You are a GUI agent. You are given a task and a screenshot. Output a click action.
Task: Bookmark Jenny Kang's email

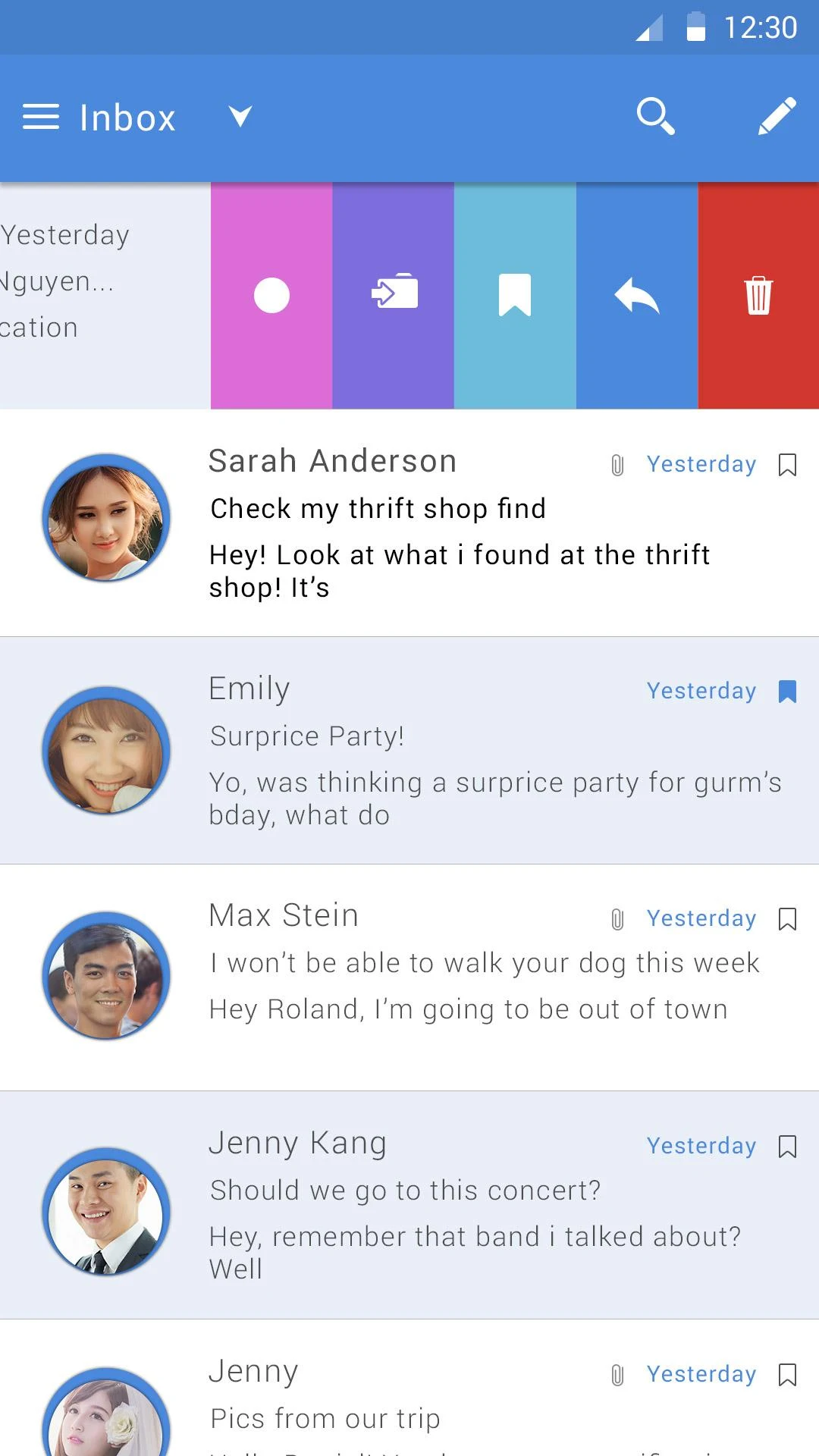[x=788, y=1147]
